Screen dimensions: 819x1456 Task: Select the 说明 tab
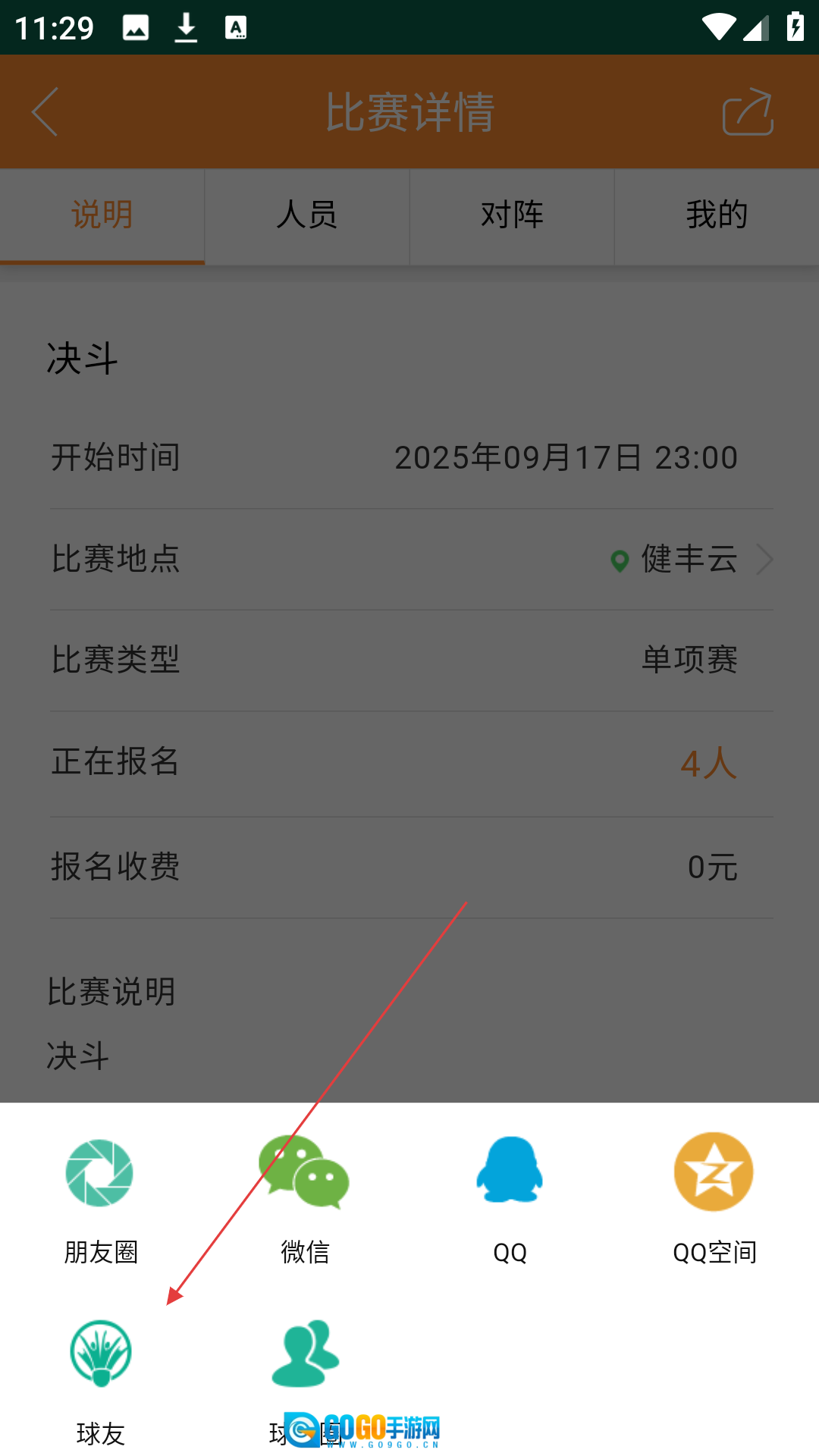102,215
